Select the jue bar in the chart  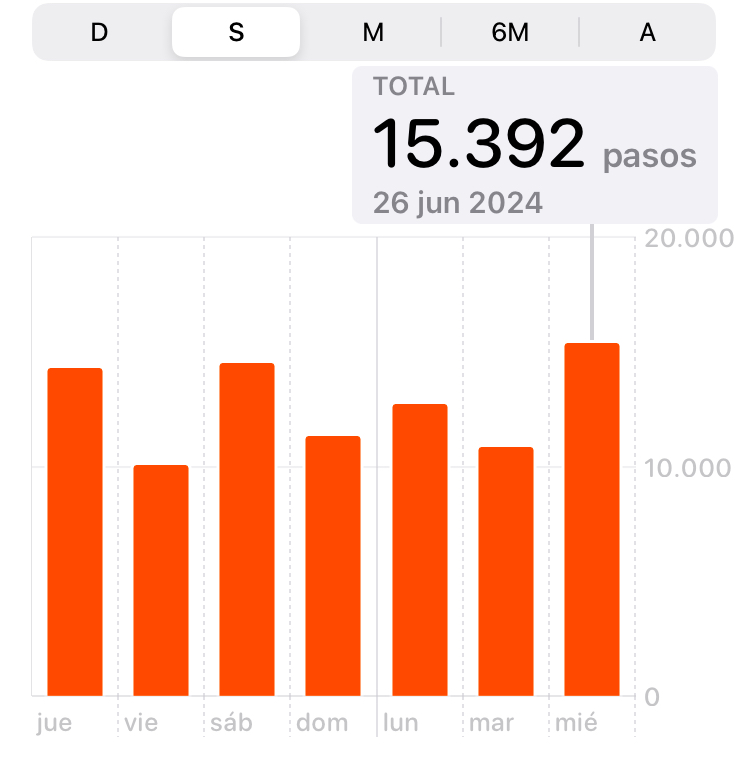point(75,532)
